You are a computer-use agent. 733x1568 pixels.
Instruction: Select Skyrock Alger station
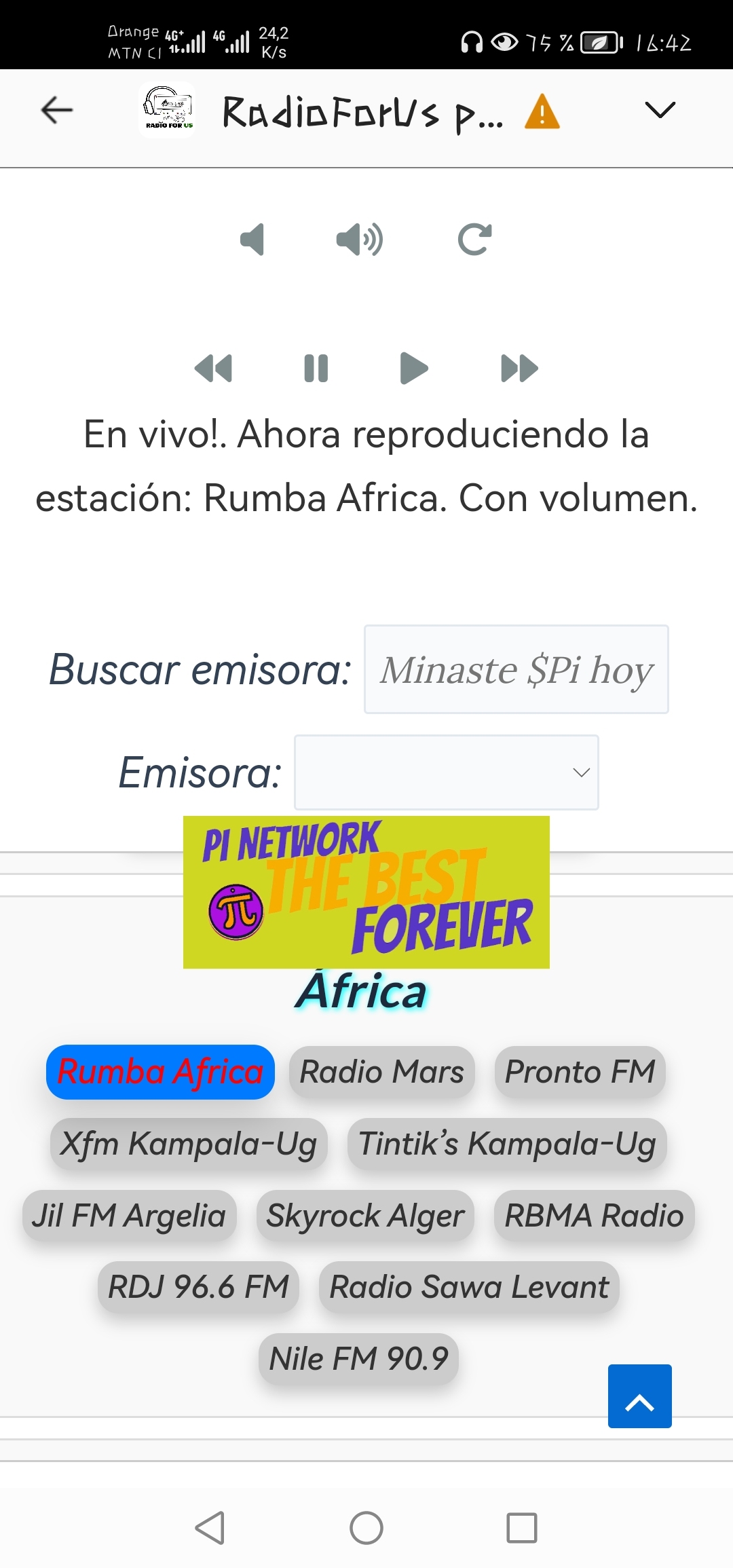click(x=365, y=1216)
